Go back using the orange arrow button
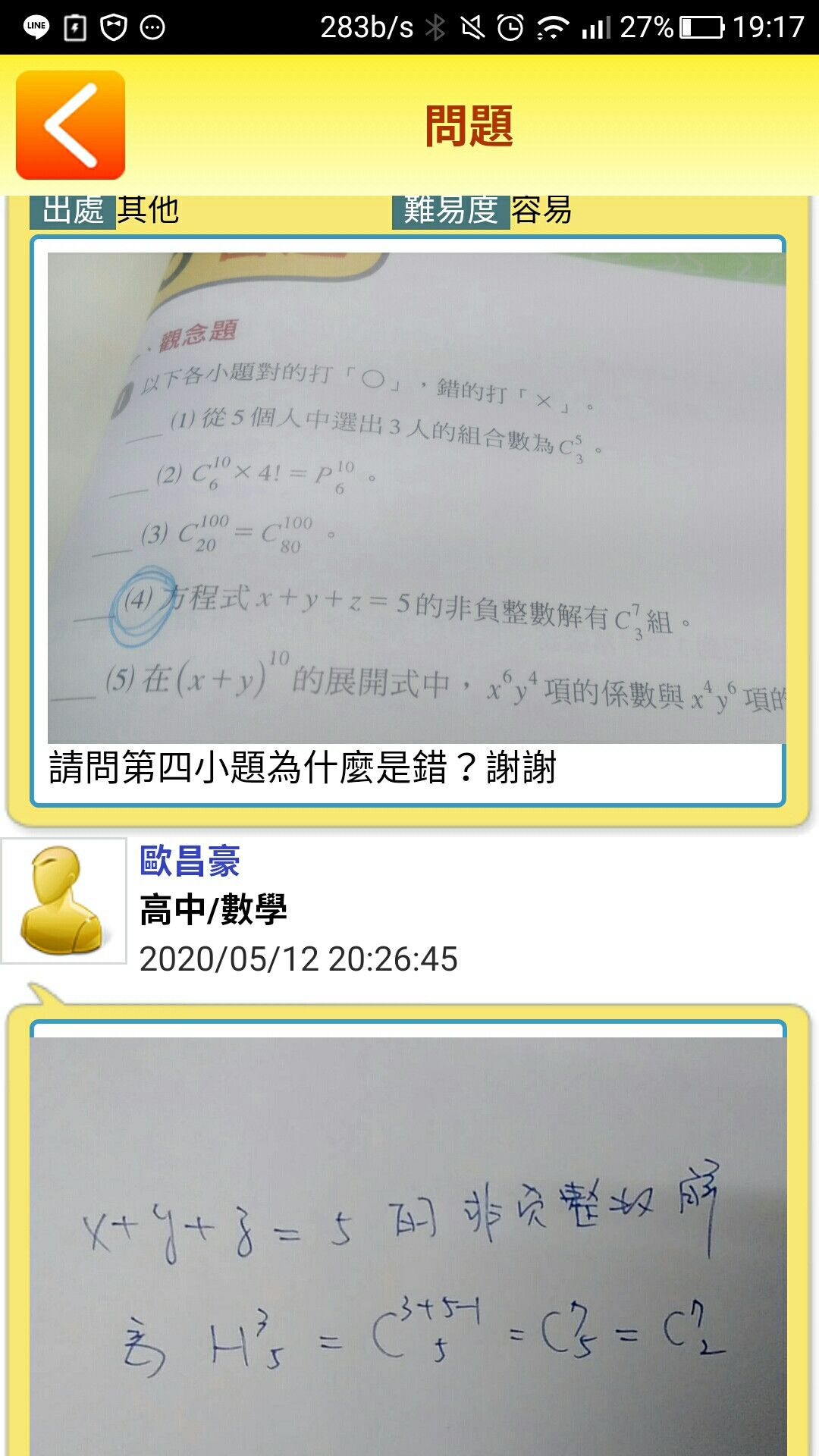This screenshot has height=1456, width=819. click(71, 125)
